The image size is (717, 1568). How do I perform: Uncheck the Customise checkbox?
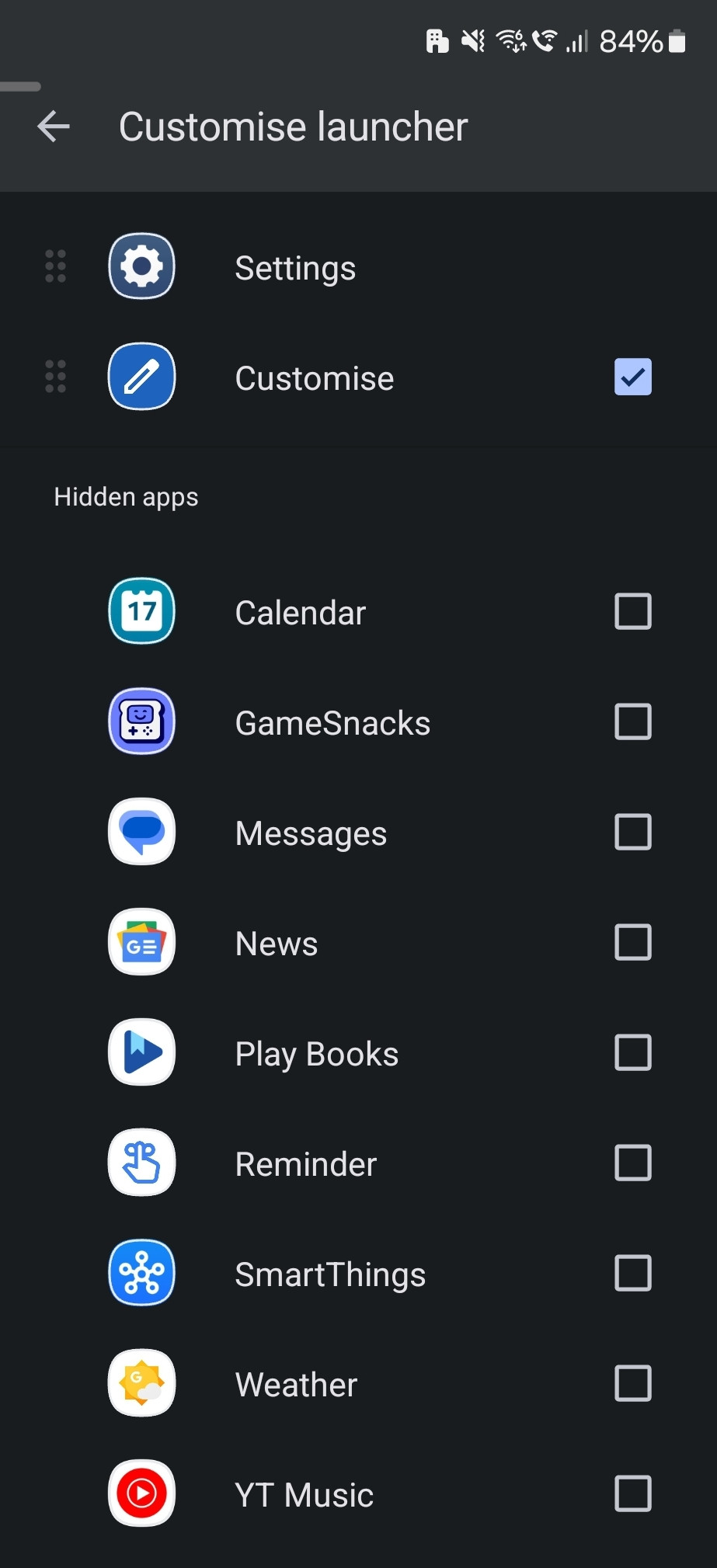click(x=632, y=377)
